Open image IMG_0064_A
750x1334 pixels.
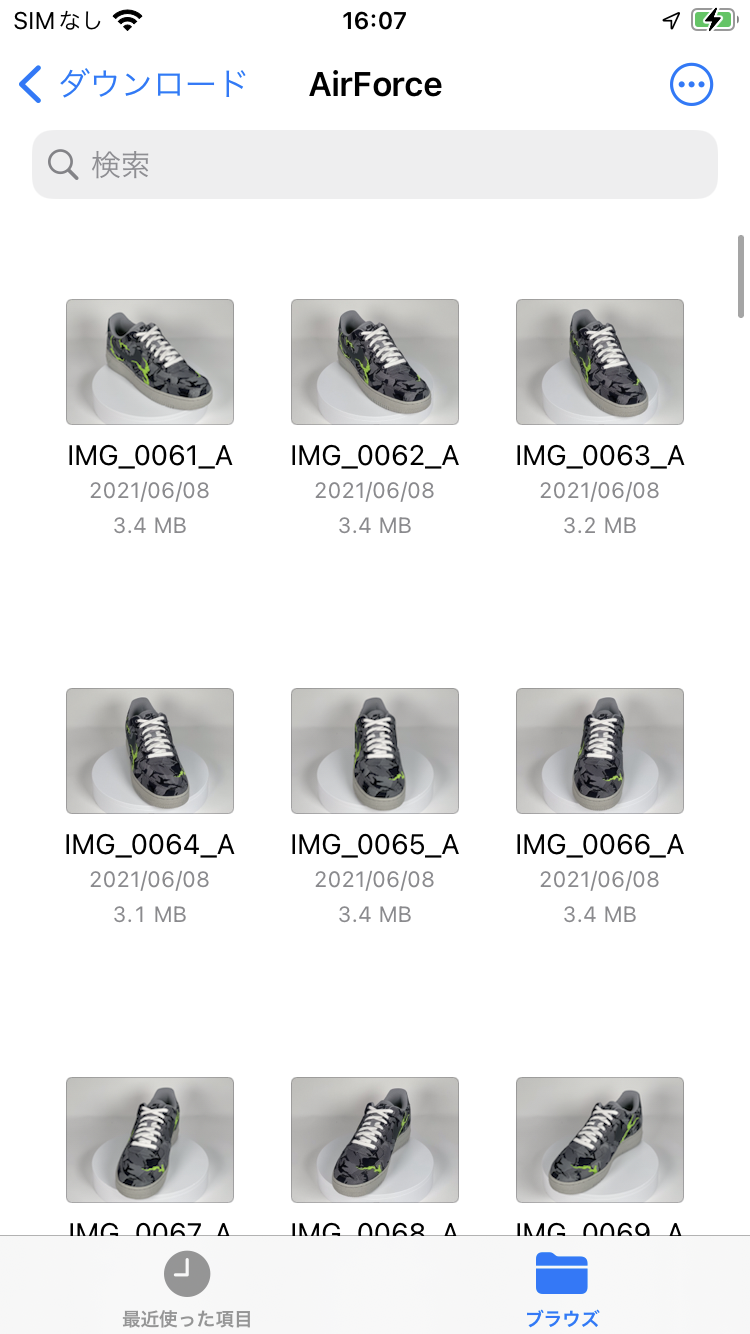coord(150,751)
